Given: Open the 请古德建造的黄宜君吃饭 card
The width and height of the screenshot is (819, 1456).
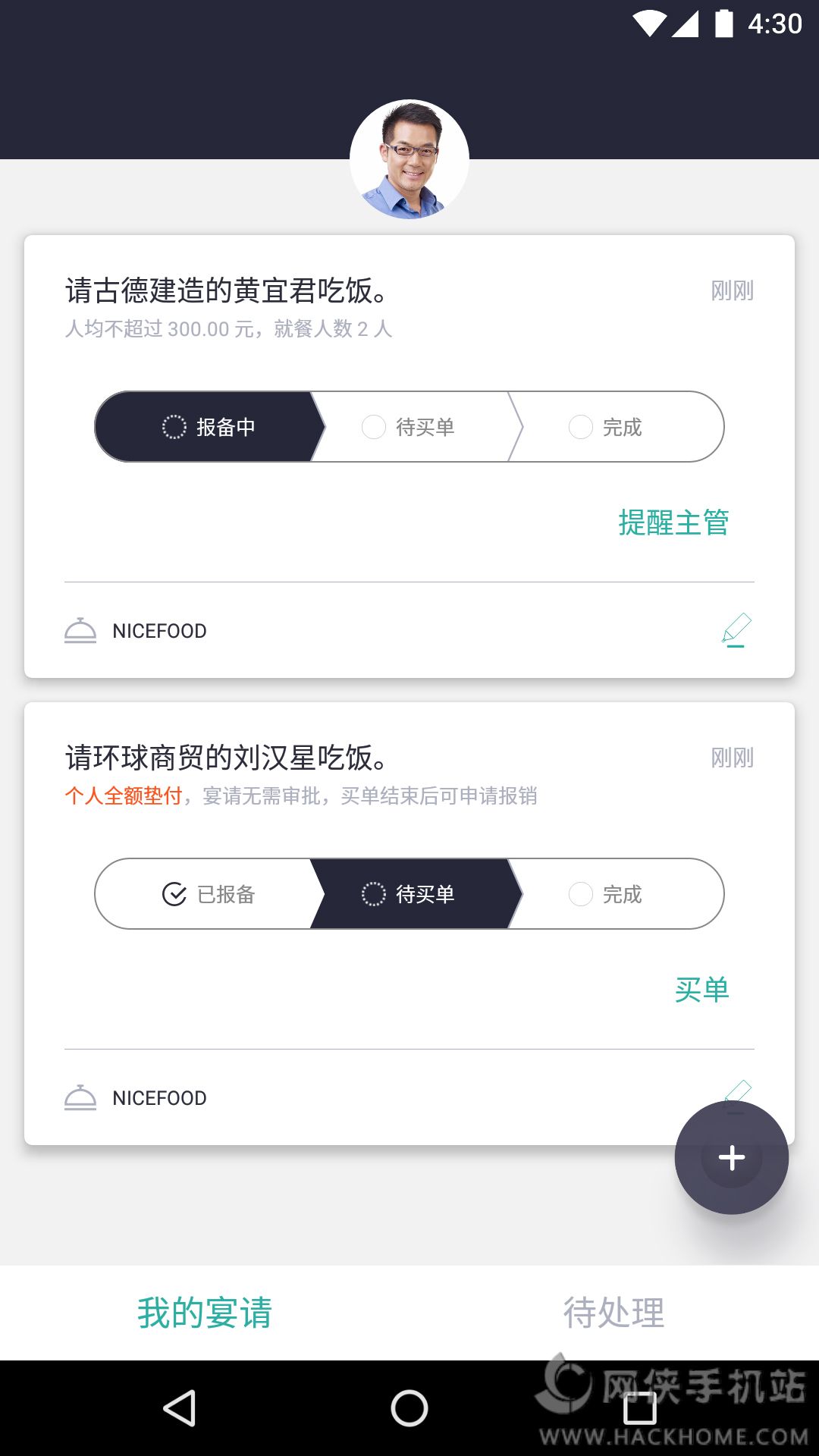Looking at the screenshot, I should (227, 291).
